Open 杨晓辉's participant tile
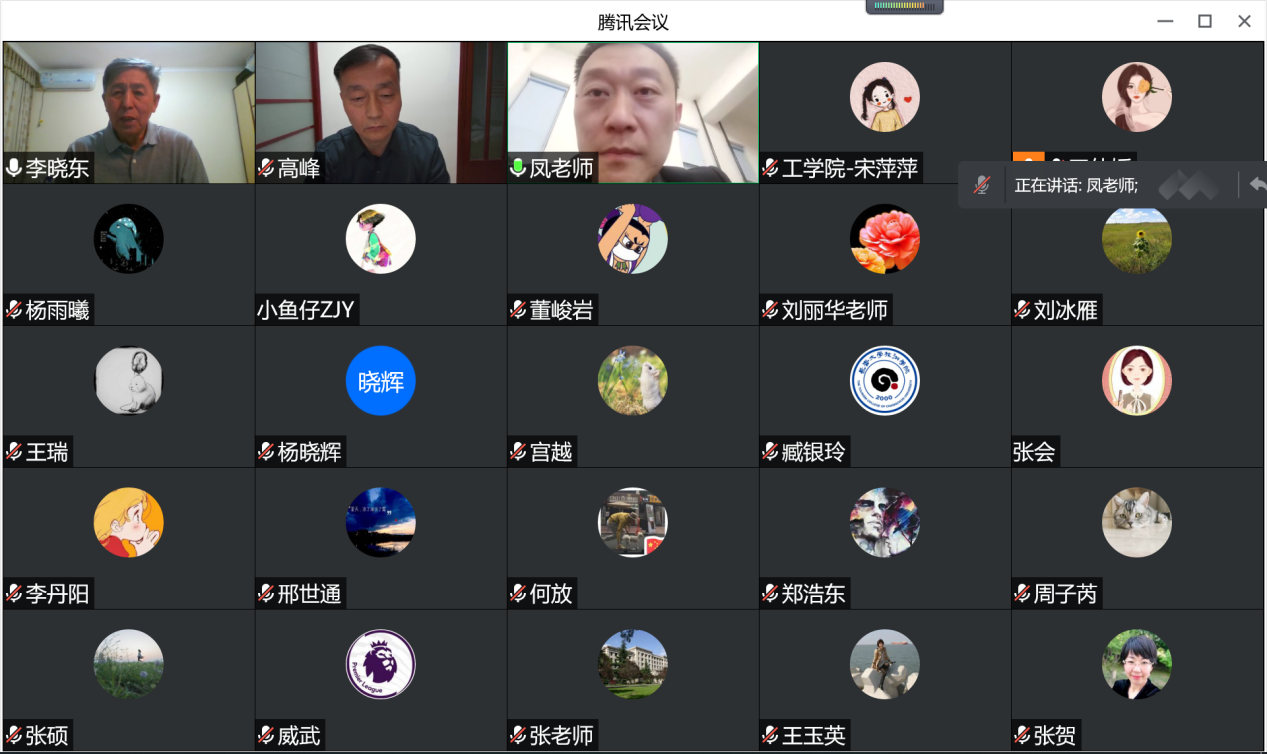 [x=381, y=396]
